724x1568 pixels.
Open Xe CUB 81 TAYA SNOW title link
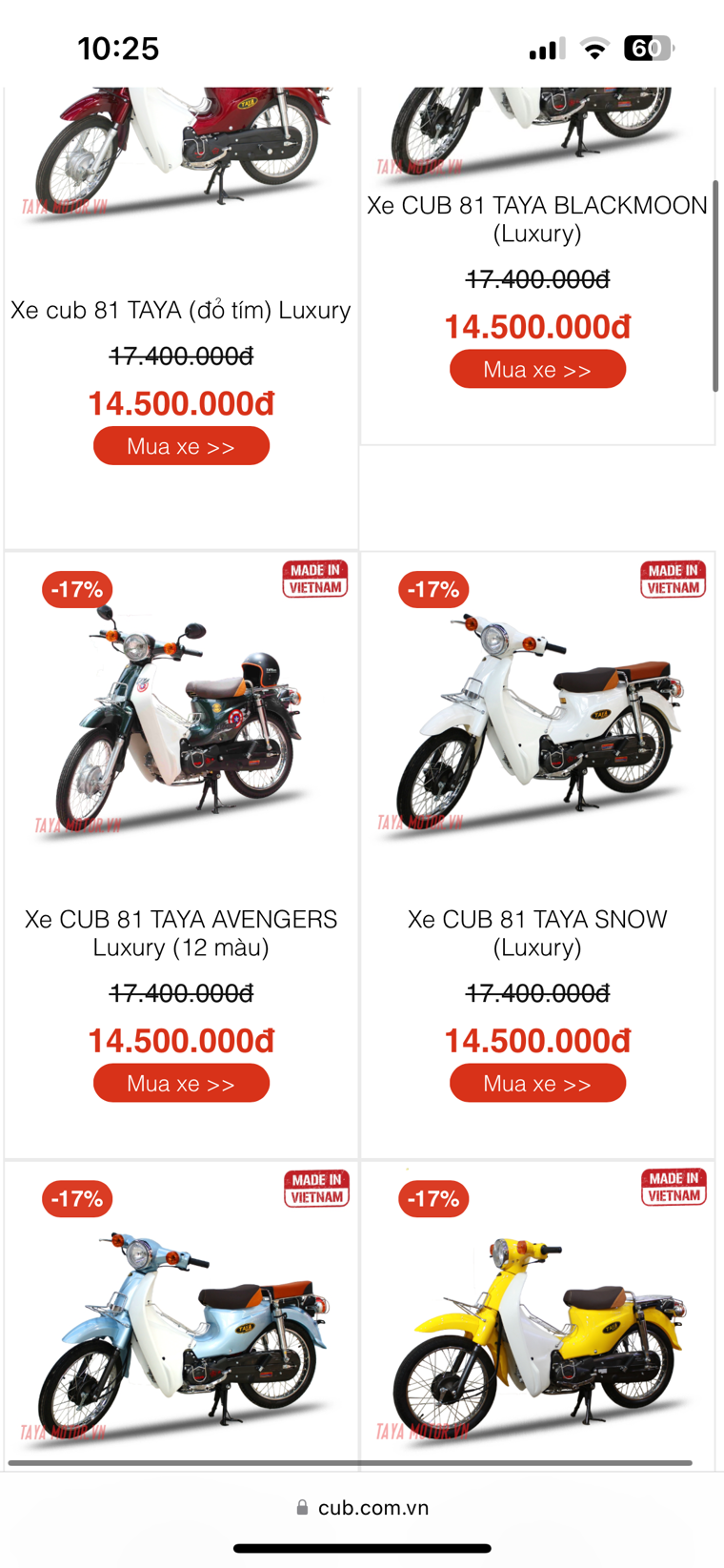coord(537,933)
